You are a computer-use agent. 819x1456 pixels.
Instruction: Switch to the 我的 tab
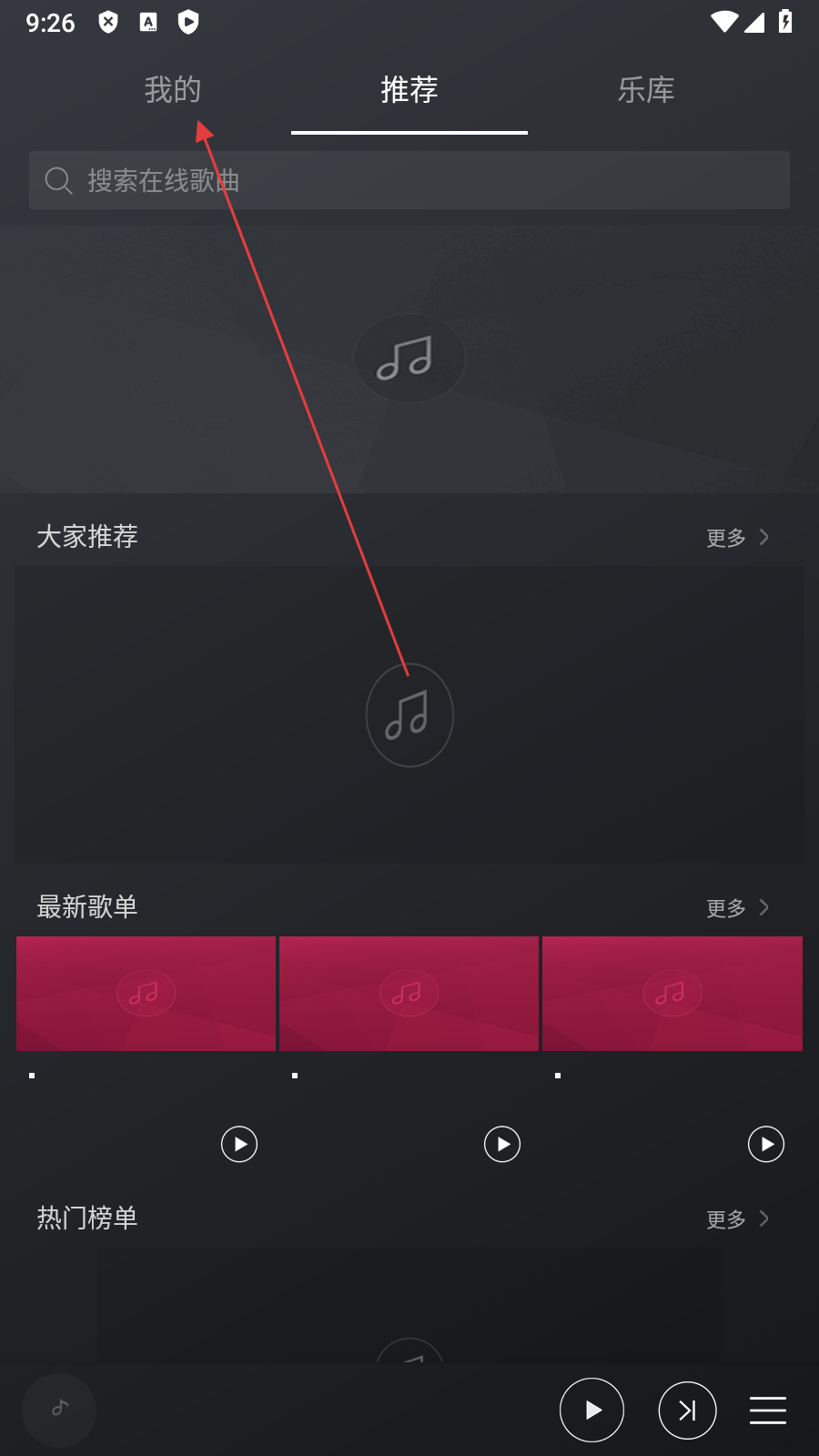point(172,90)
